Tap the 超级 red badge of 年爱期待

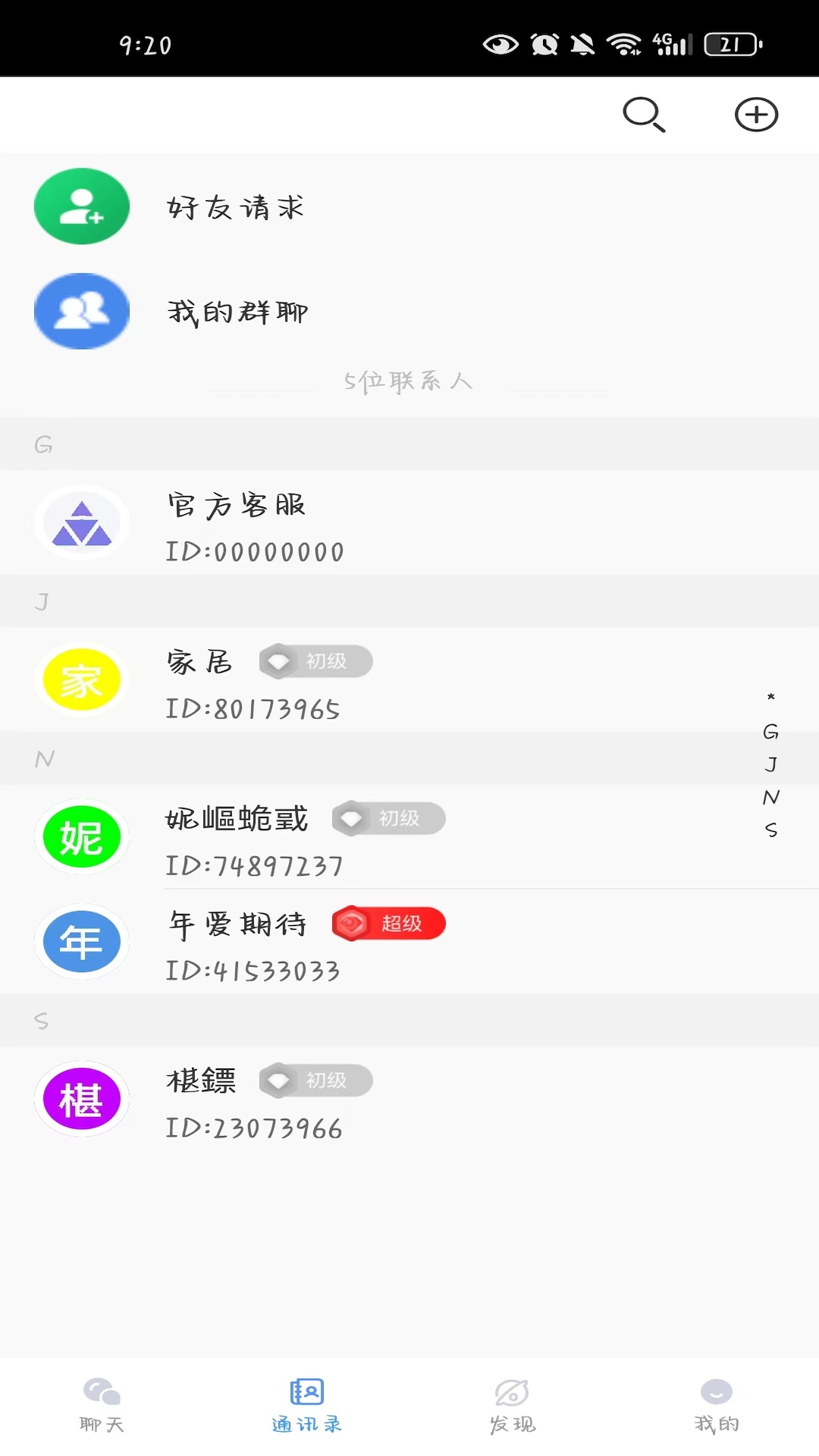point(388,924)
